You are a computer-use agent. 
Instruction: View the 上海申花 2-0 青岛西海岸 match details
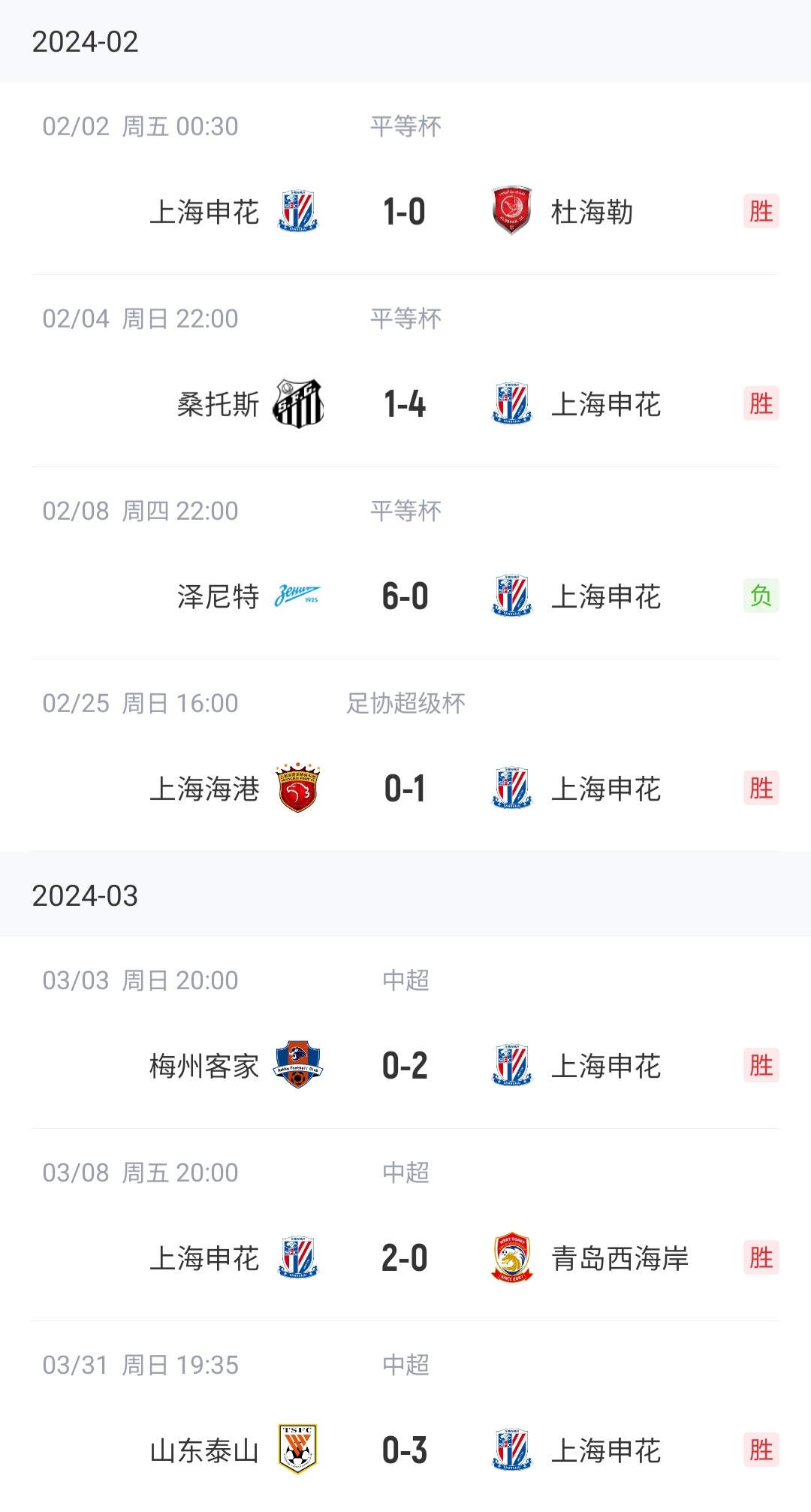(405, 1258)
